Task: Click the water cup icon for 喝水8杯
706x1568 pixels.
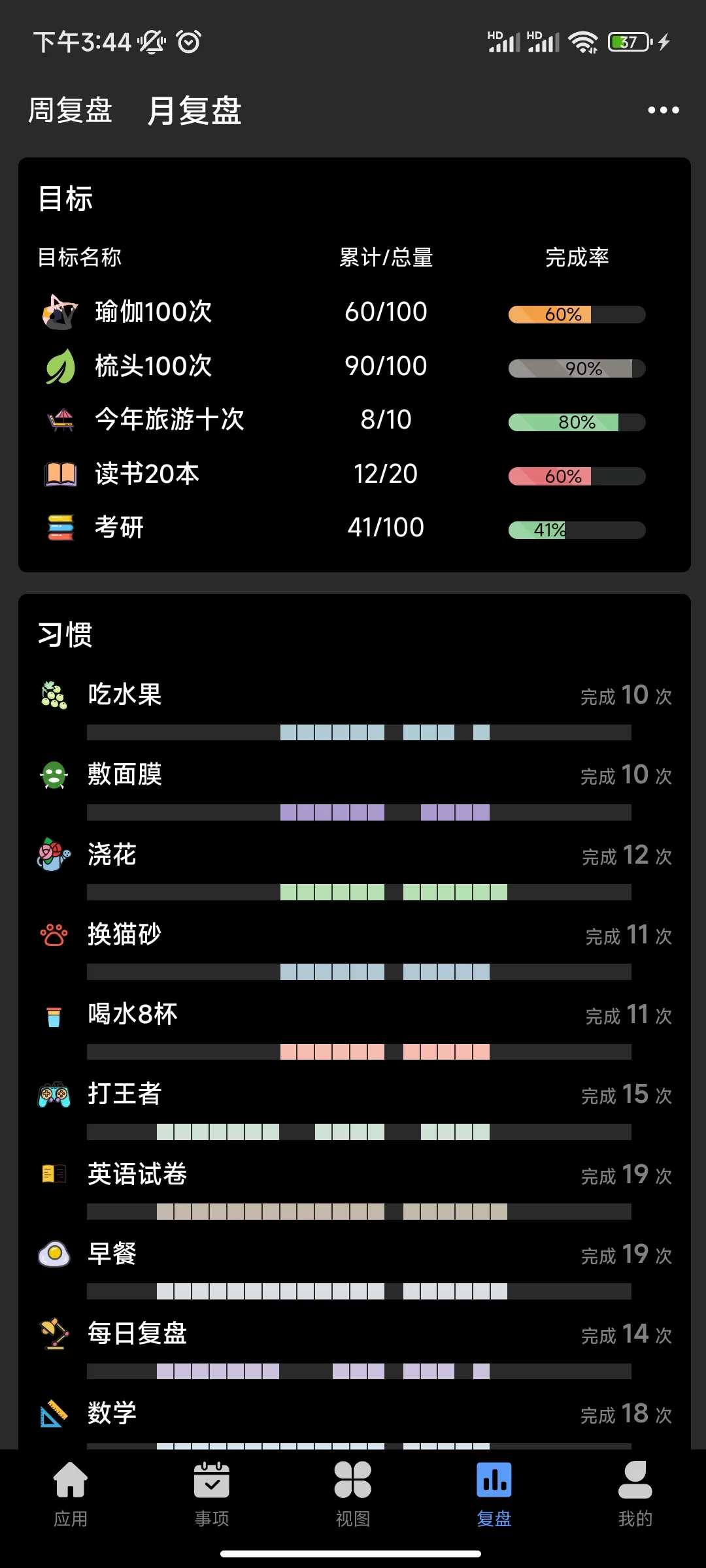Action: click(54, 1014)
